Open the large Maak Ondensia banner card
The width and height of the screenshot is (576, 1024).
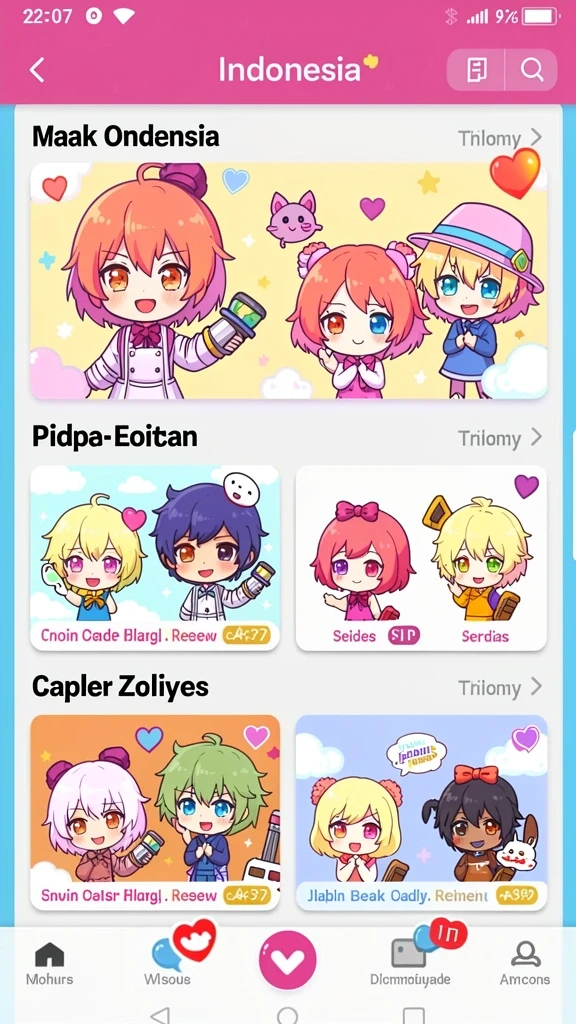pos(289,281)
